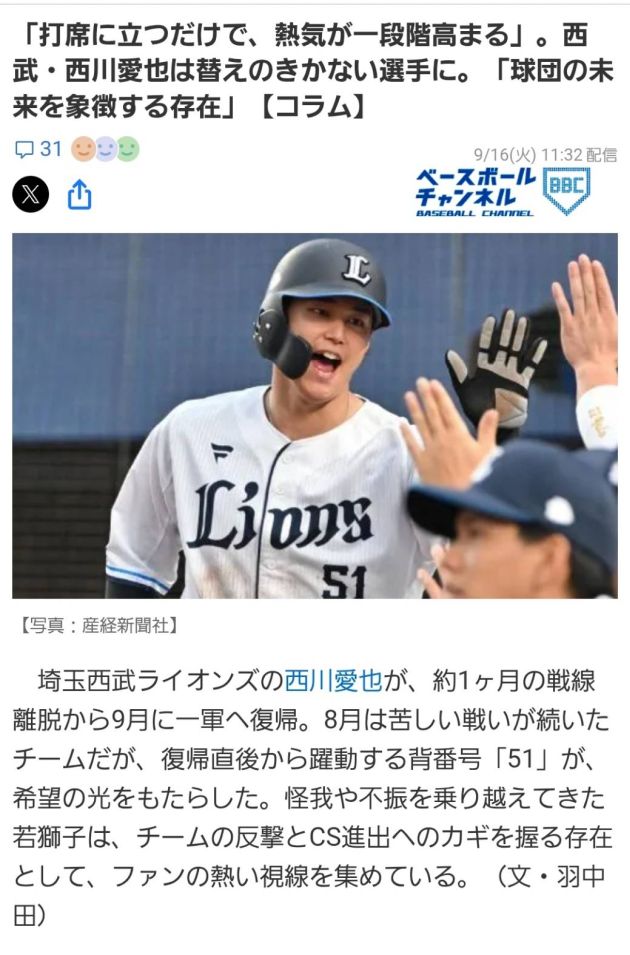Open the emoji reactions
Image resolution: width=630 pixels, height=955 pixels.
(105, 150)
